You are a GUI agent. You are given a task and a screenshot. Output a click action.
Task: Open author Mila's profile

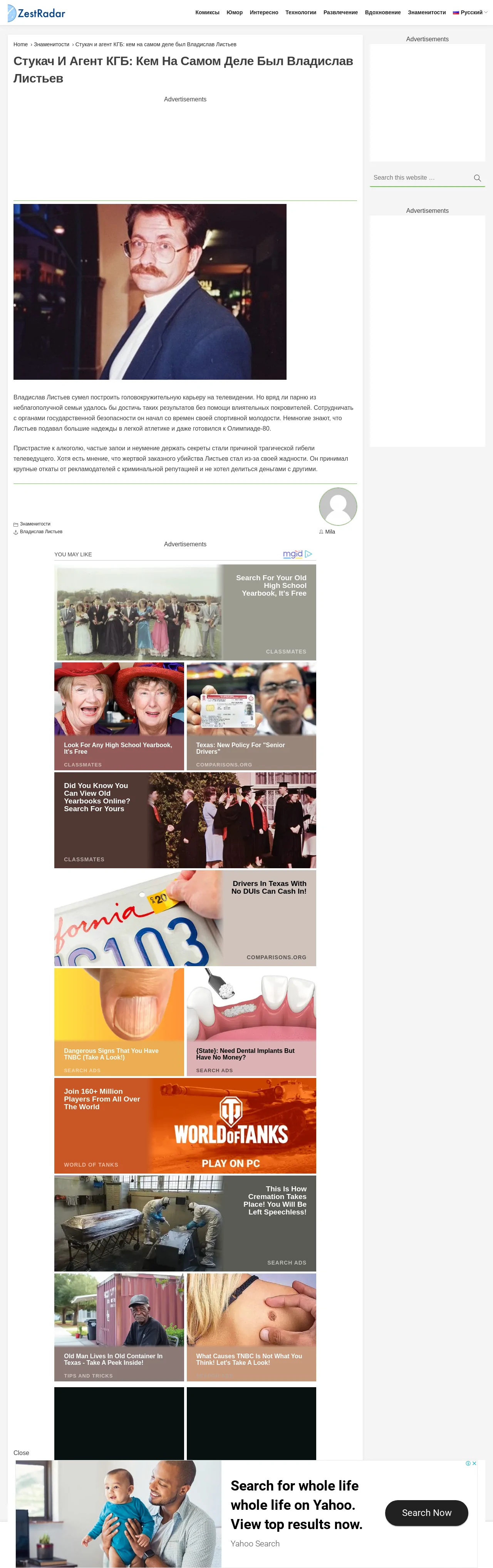330,532
